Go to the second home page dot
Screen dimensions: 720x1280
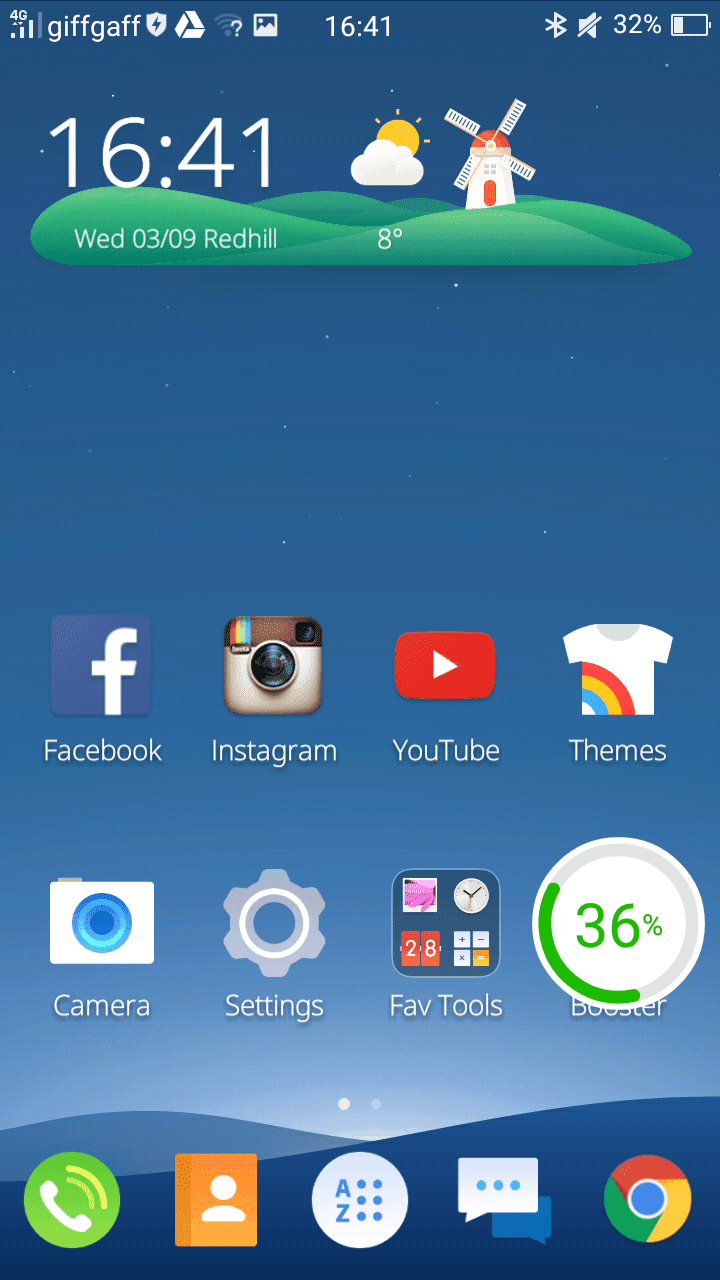(376, 1104)
